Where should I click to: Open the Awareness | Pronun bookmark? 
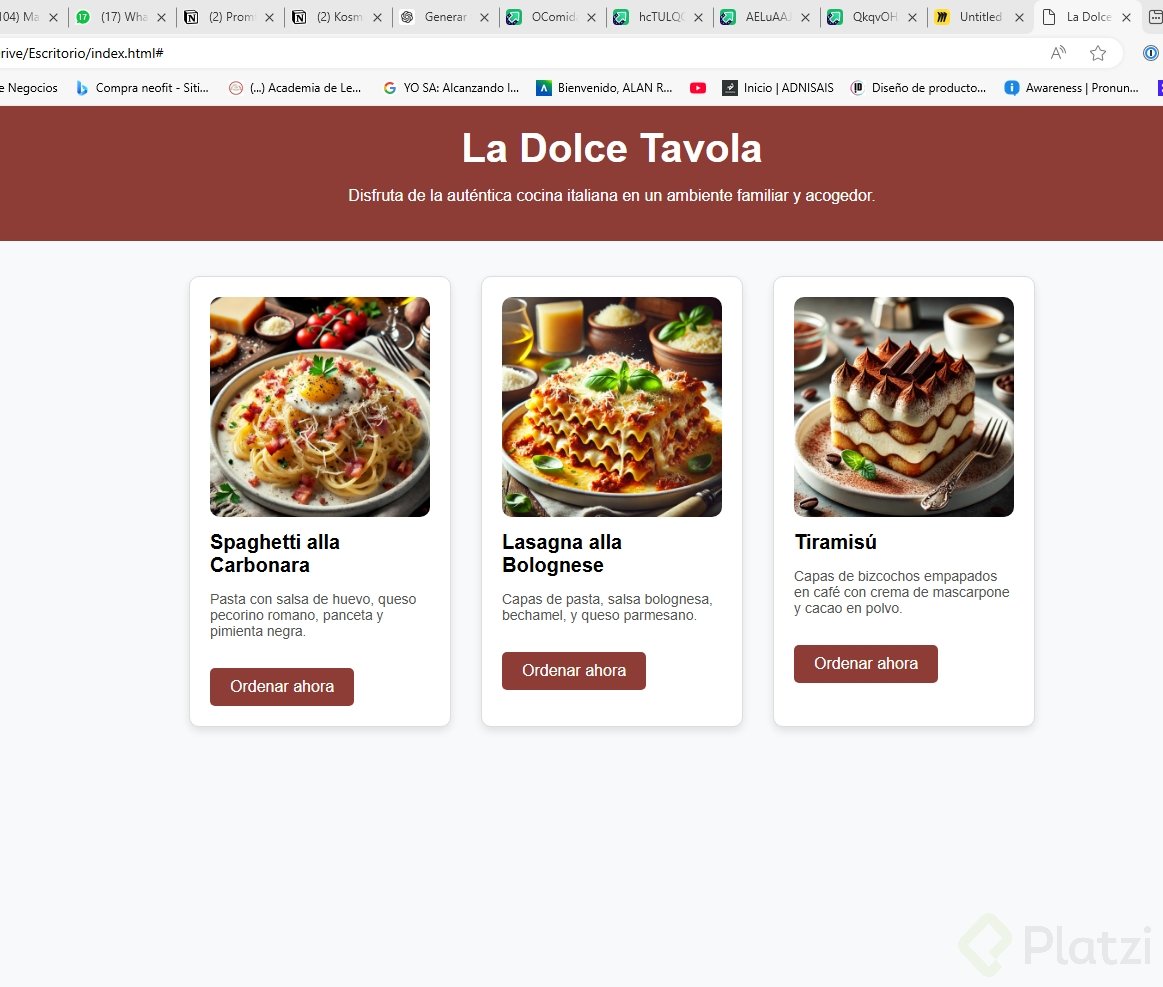pos(1072,88)
